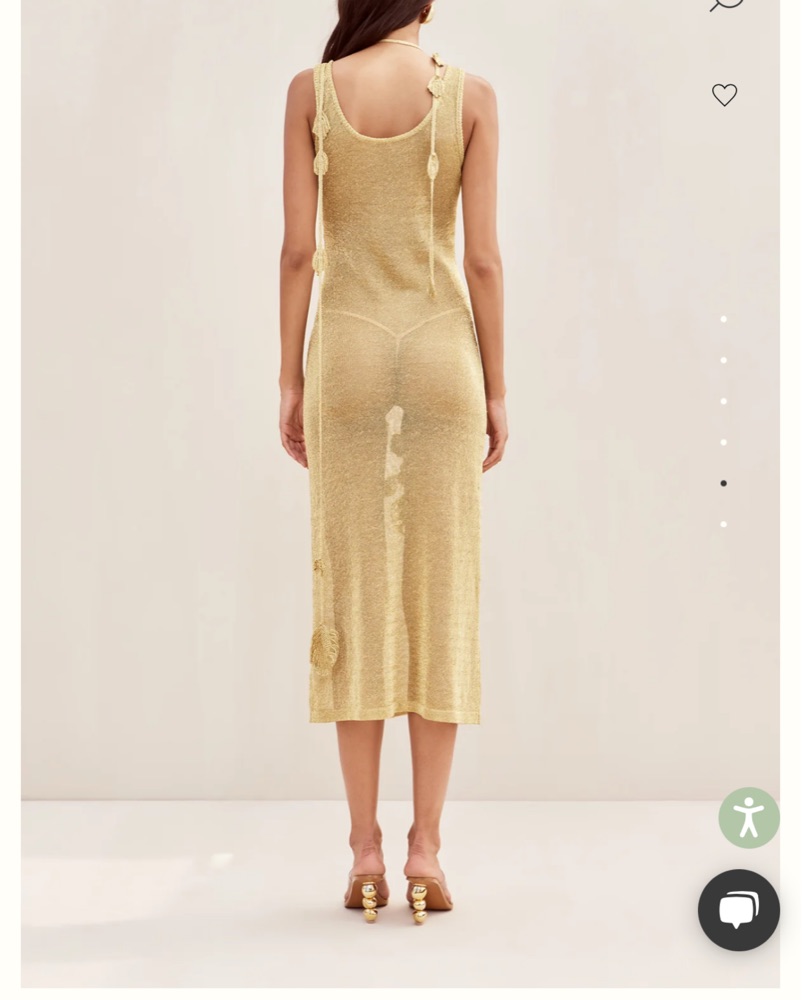
Task: Open the accessibility options button
Action: [x=748, y=818]
